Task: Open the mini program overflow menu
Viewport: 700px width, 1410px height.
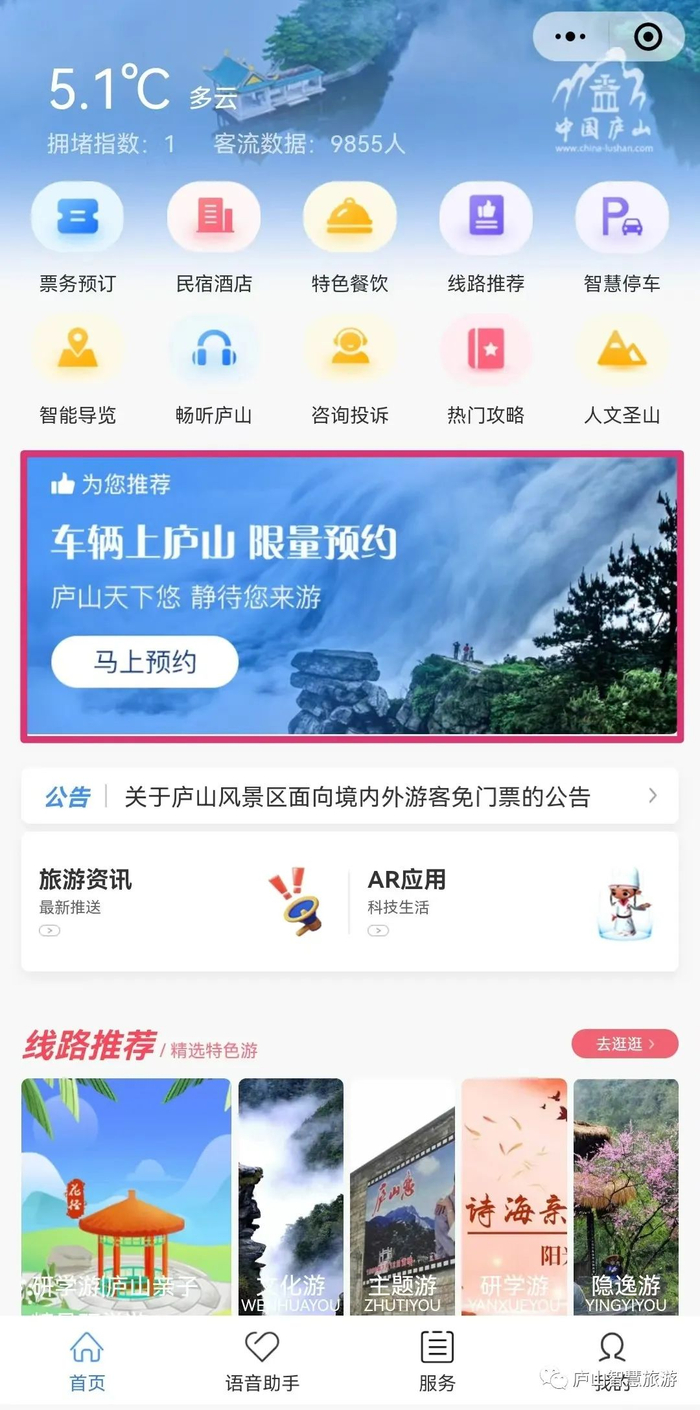Action: tap(570, 37)
